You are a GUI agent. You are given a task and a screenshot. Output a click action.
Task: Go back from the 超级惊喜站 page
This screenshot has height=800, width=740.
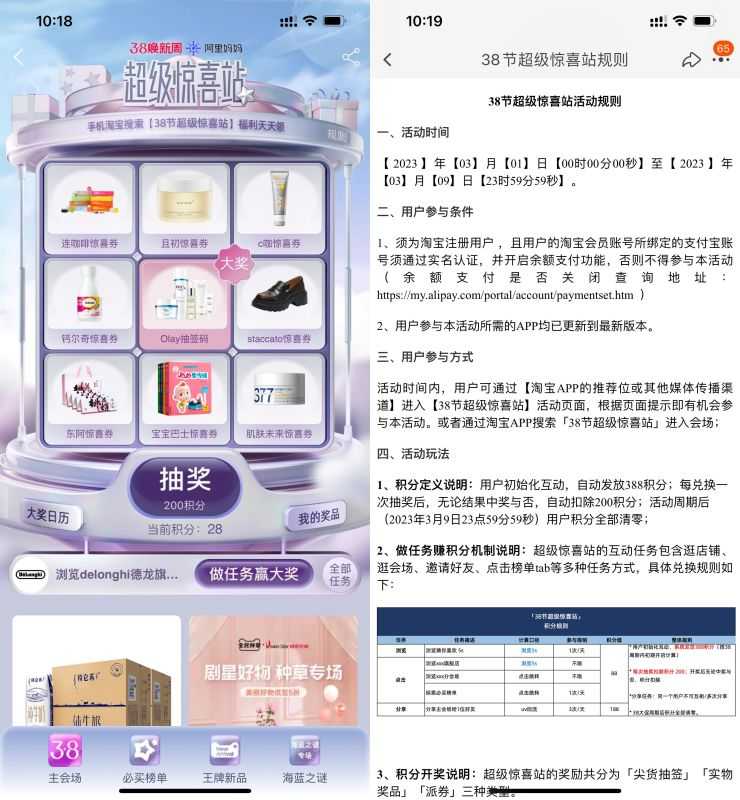[x=18, y=57]
